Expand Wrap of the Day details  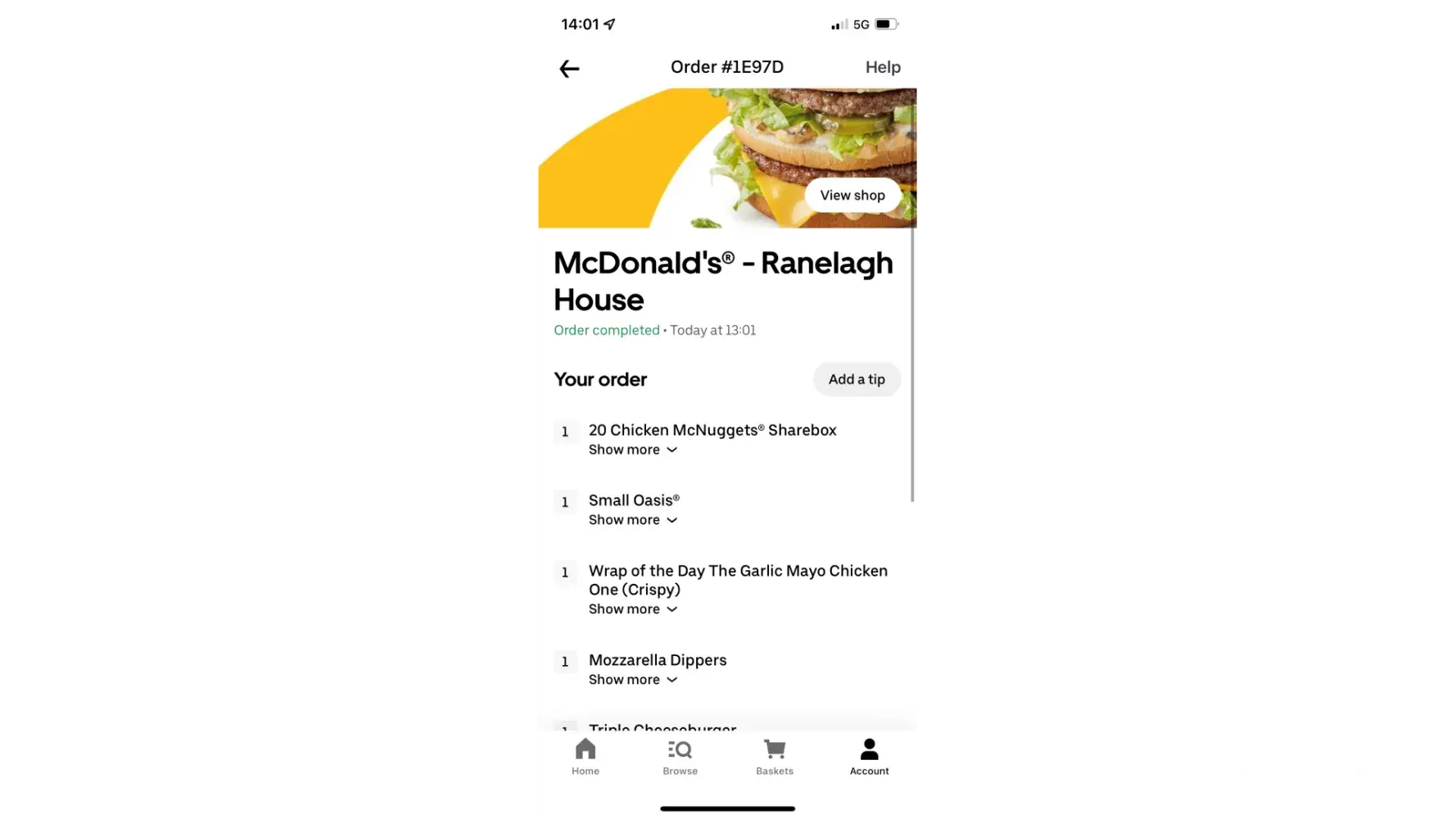[632, 609]
